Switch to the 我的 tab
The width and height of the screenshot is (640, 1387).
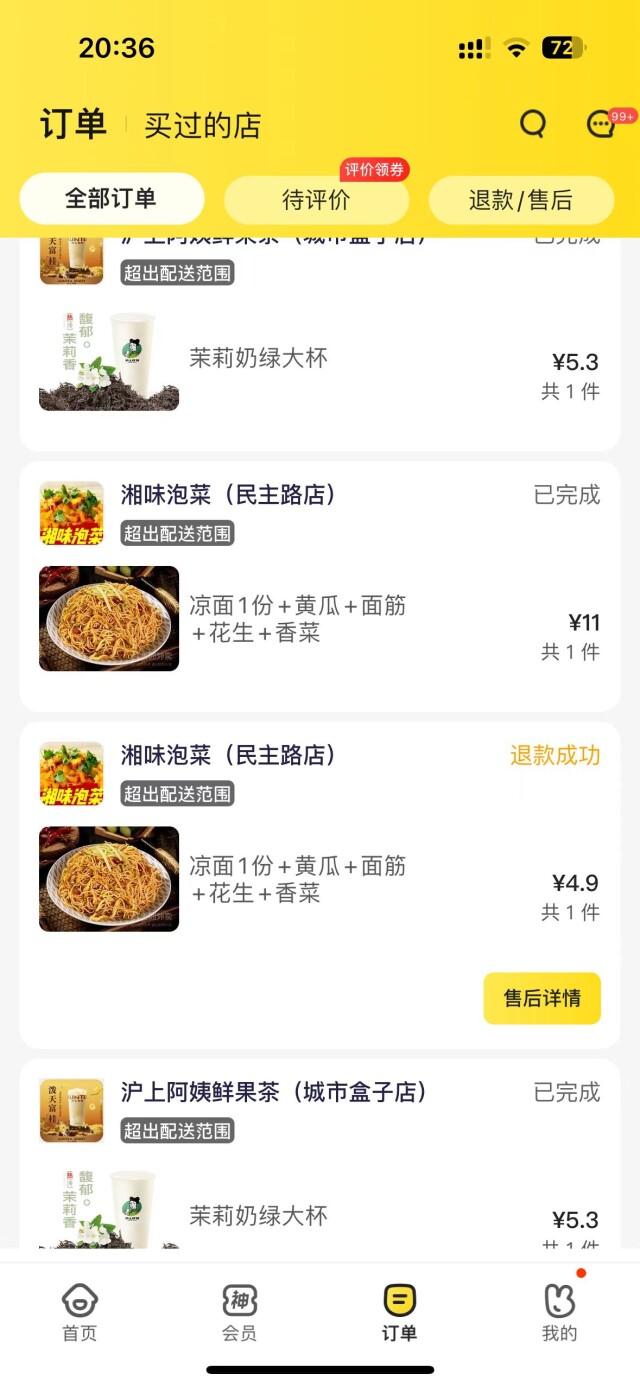coord(559,1312)
